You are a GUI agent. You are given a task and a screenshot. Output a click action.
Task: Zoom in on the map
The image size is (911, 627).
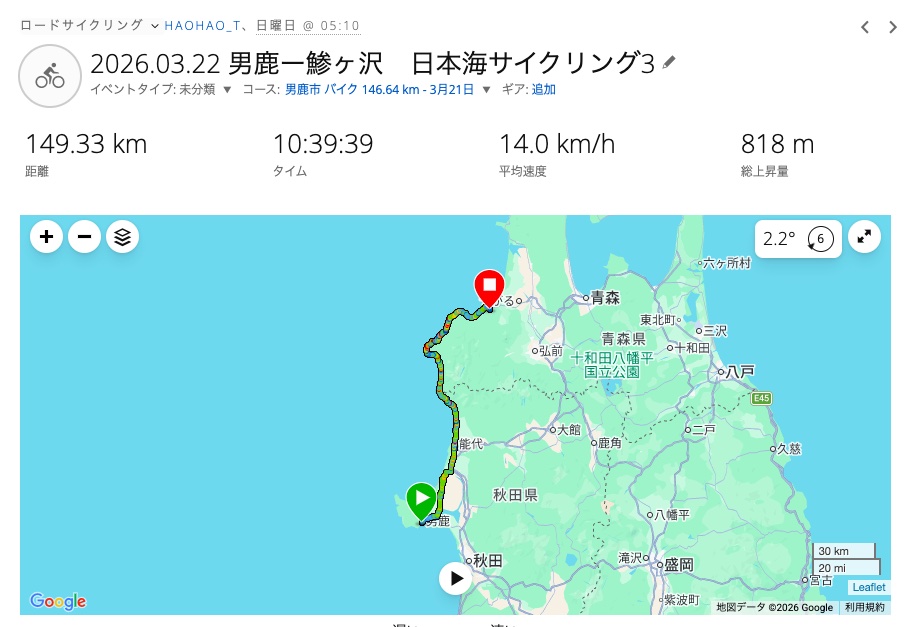pyautogui.click(x=46, y=237)
